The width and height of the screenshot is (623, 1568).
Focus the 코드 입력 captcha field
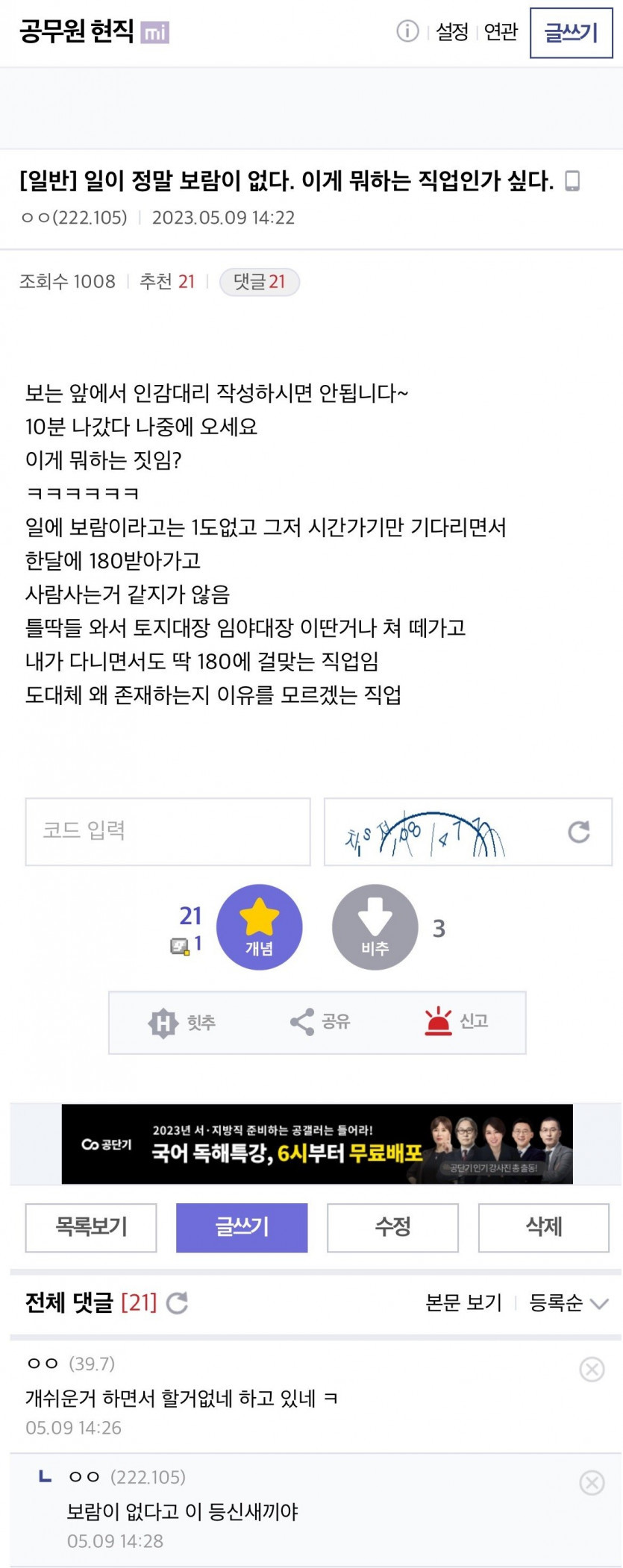pos(168,832)
